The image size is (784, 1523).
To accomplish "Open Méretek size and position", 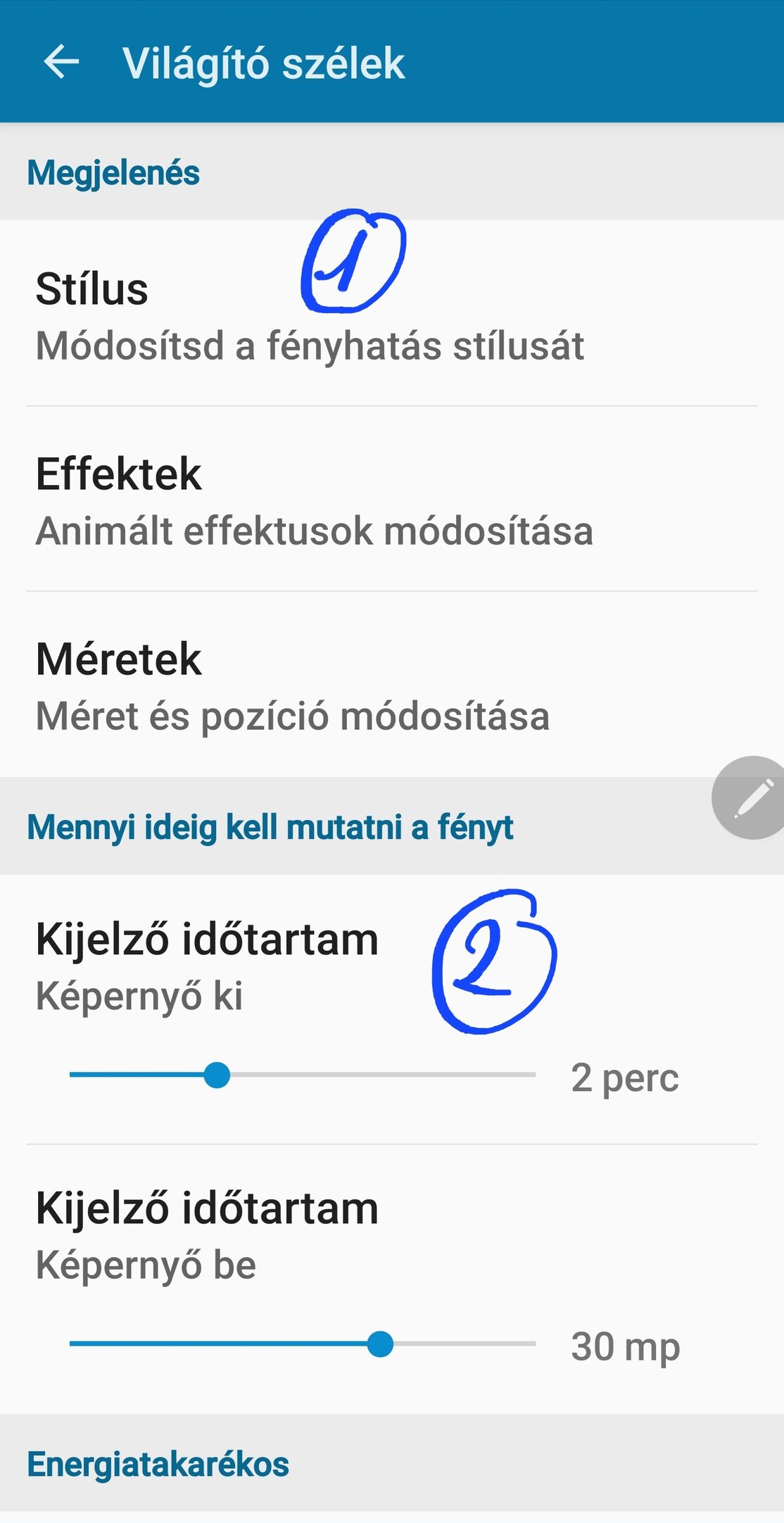I will 293,686.
